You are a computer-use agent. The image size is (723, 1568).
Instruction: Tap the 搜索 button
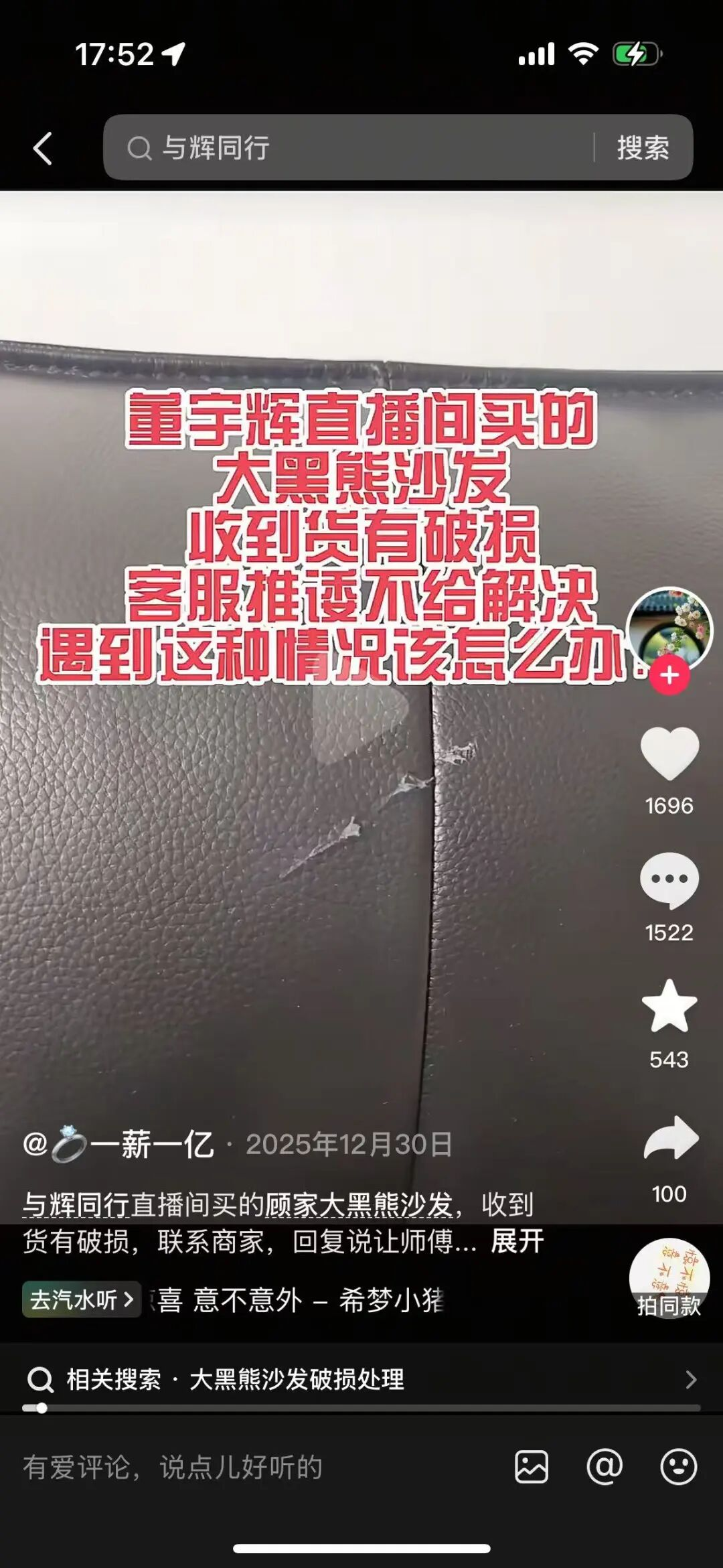pos(643,147)
